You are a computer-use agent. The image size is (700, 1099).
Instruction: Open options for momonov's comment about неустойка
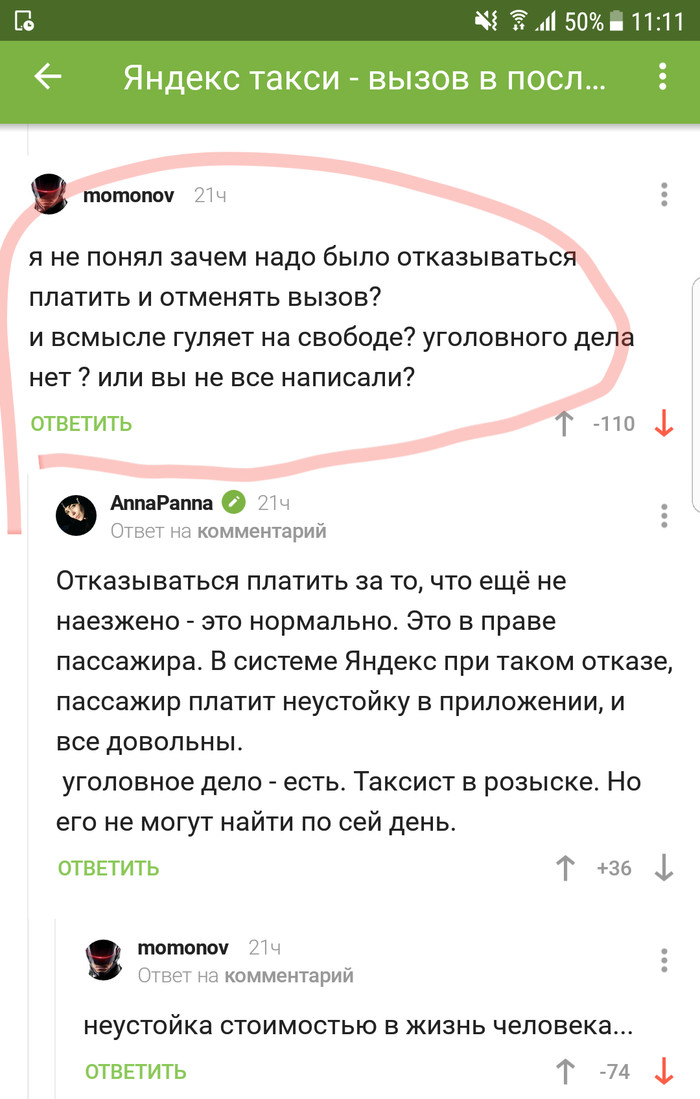[664, 960]
